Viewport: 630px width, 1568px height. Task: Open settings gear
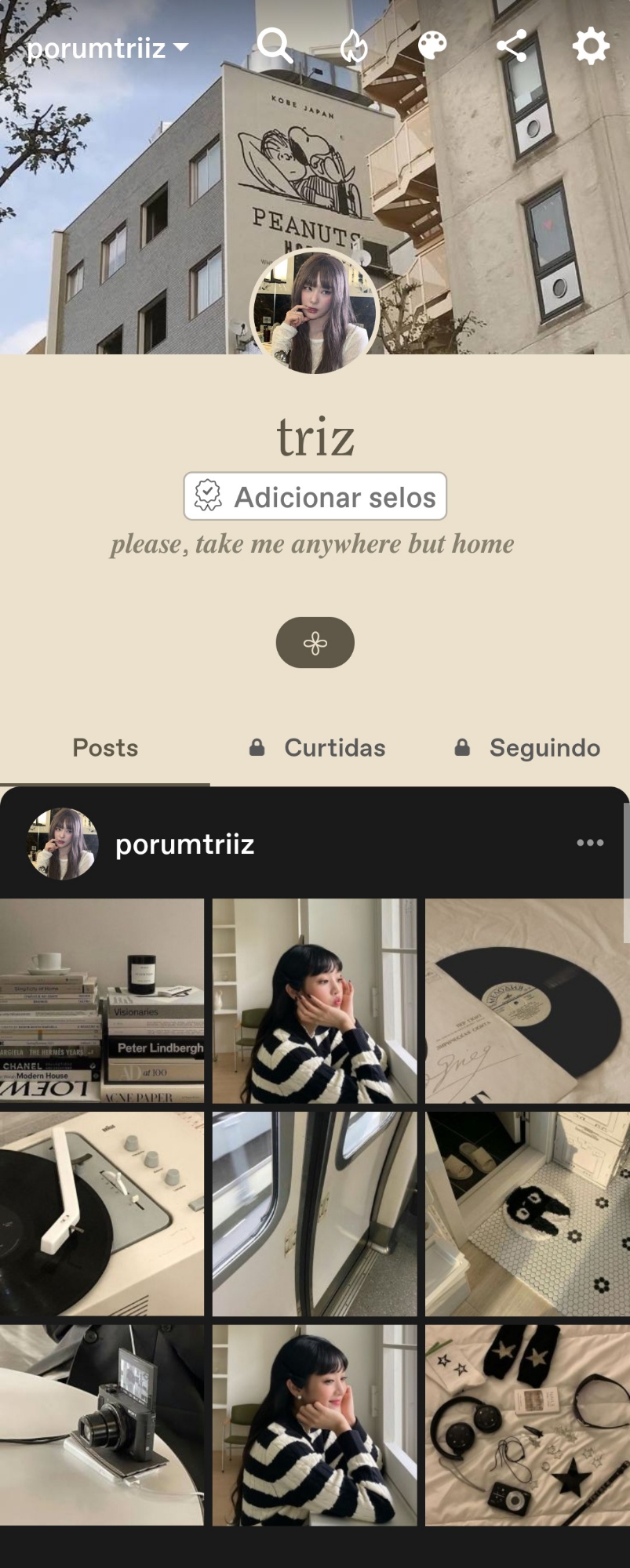(x=591, y=46)
